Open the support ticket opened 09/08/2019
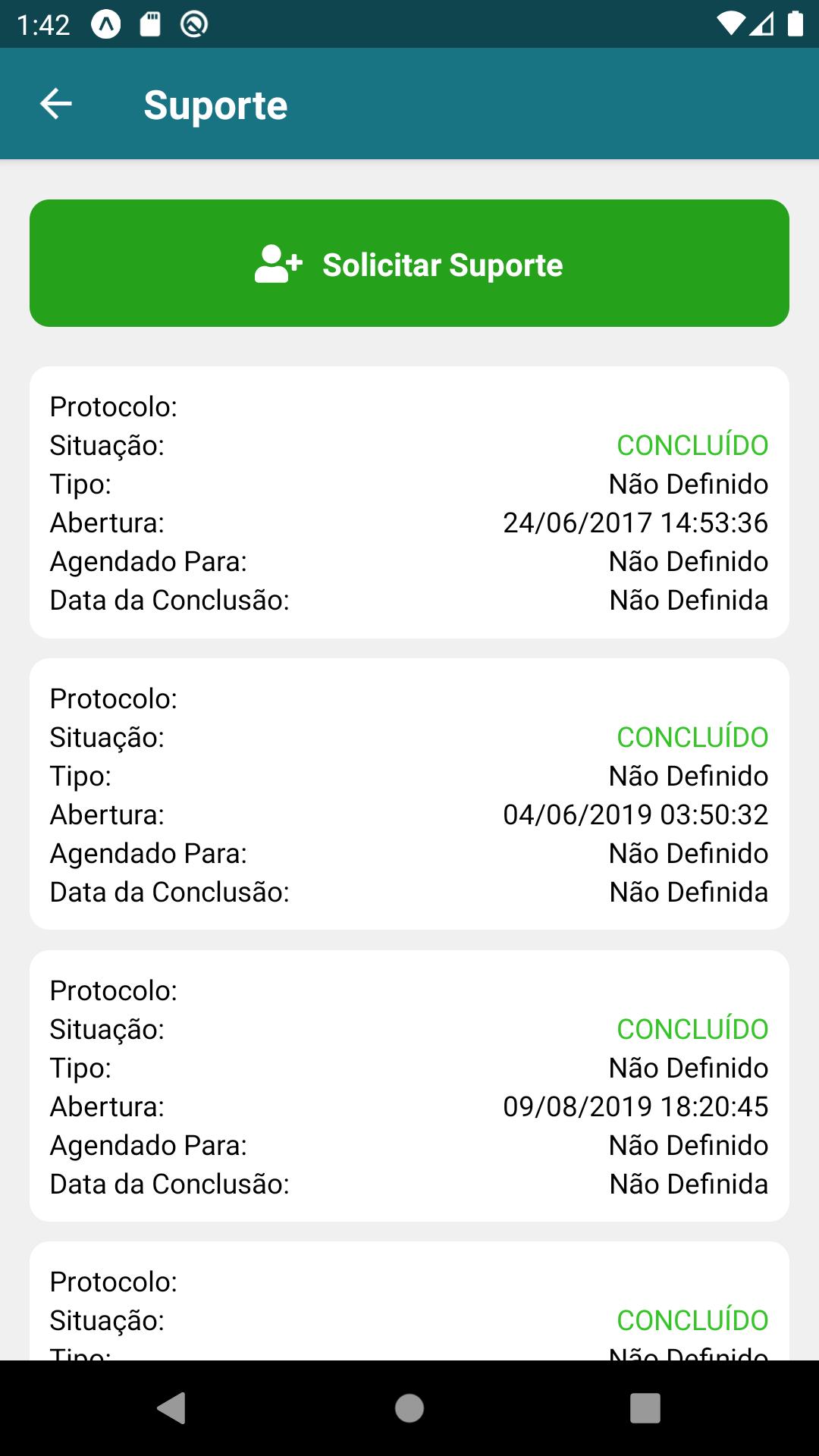Screen dimensions: 819x1456 (x=409, y=1086)
